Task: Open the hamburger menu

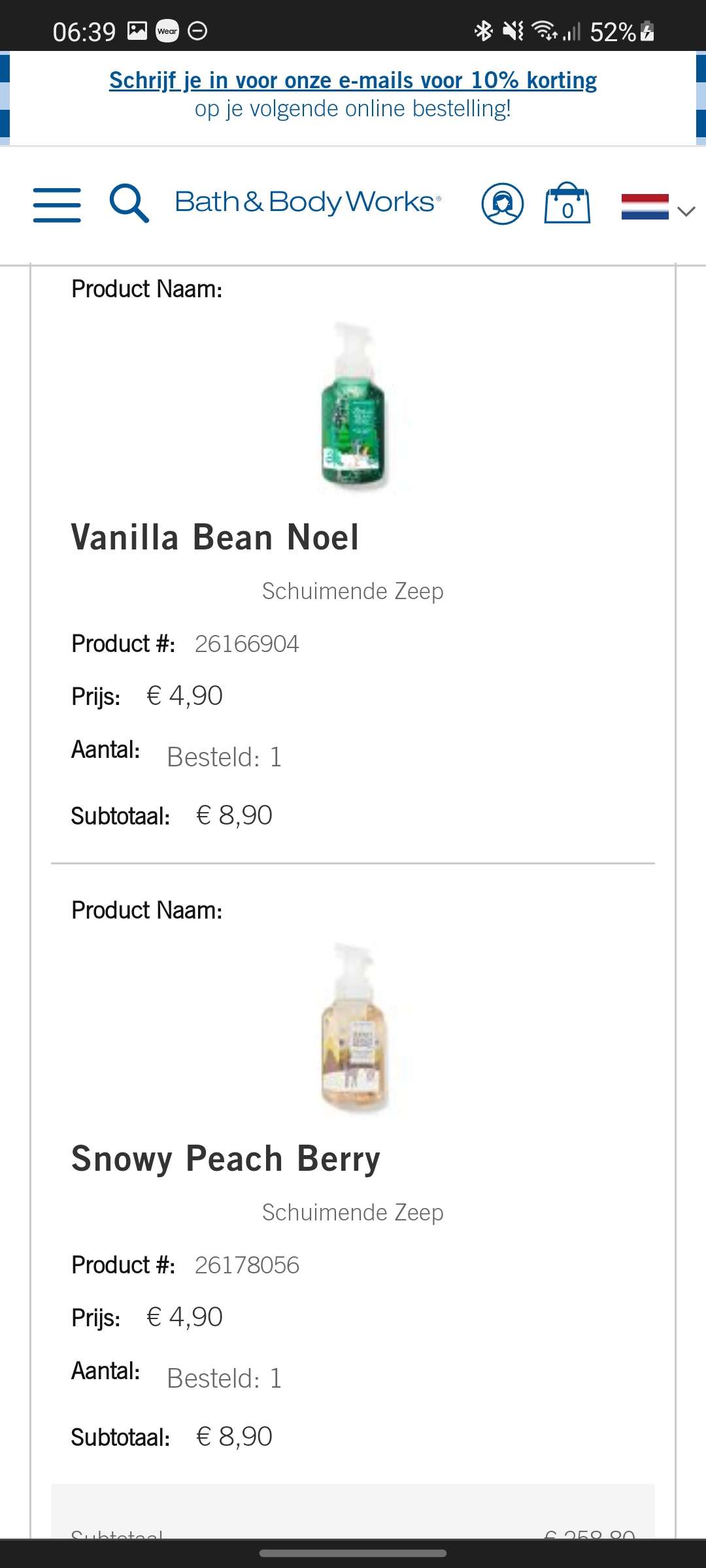Action: coord(57,204)
